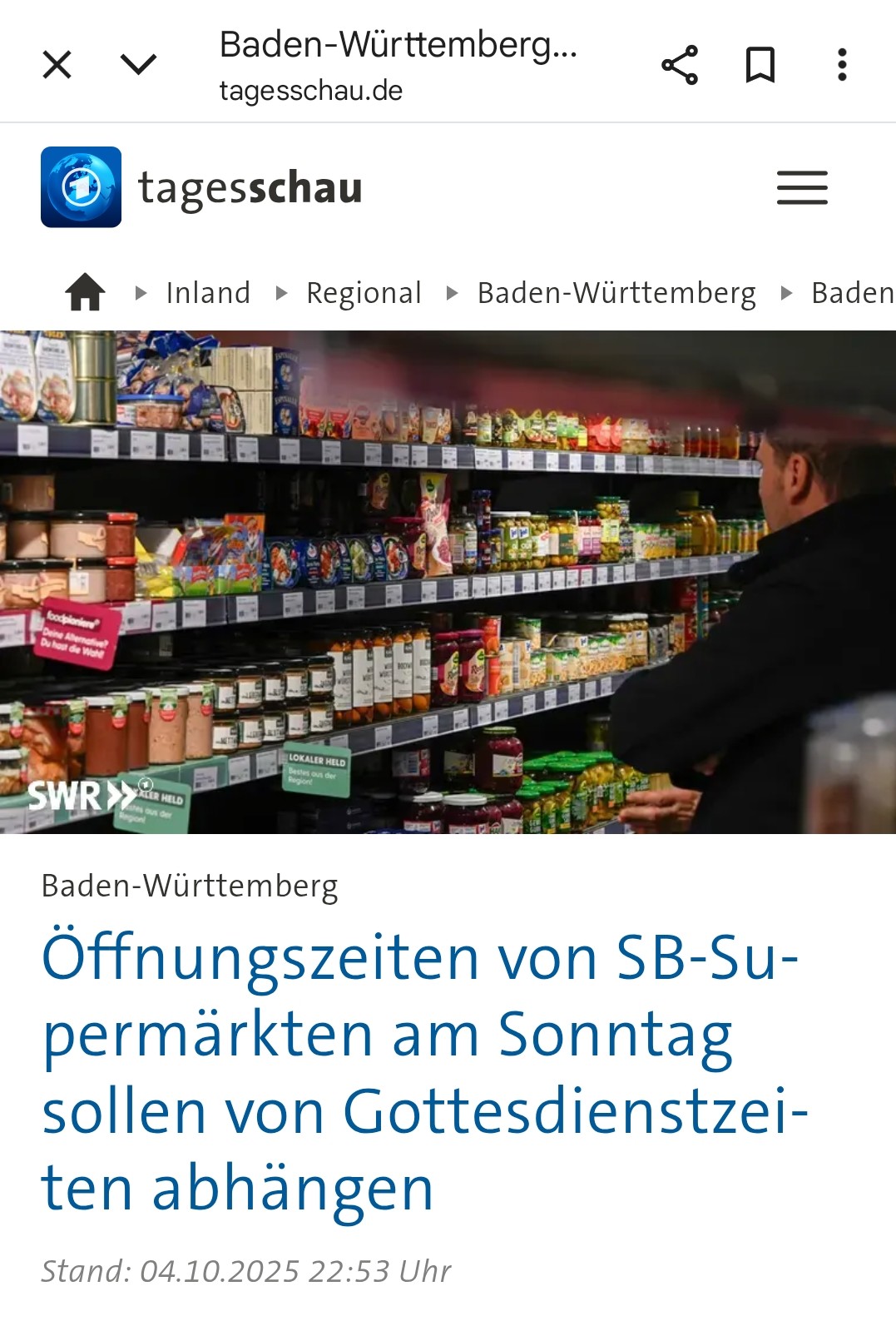Image resolution: width=896 pixels, height=1321 pixels.
Task: Expand the browser dropdown chevron
Action: click(x=138, y=64)
